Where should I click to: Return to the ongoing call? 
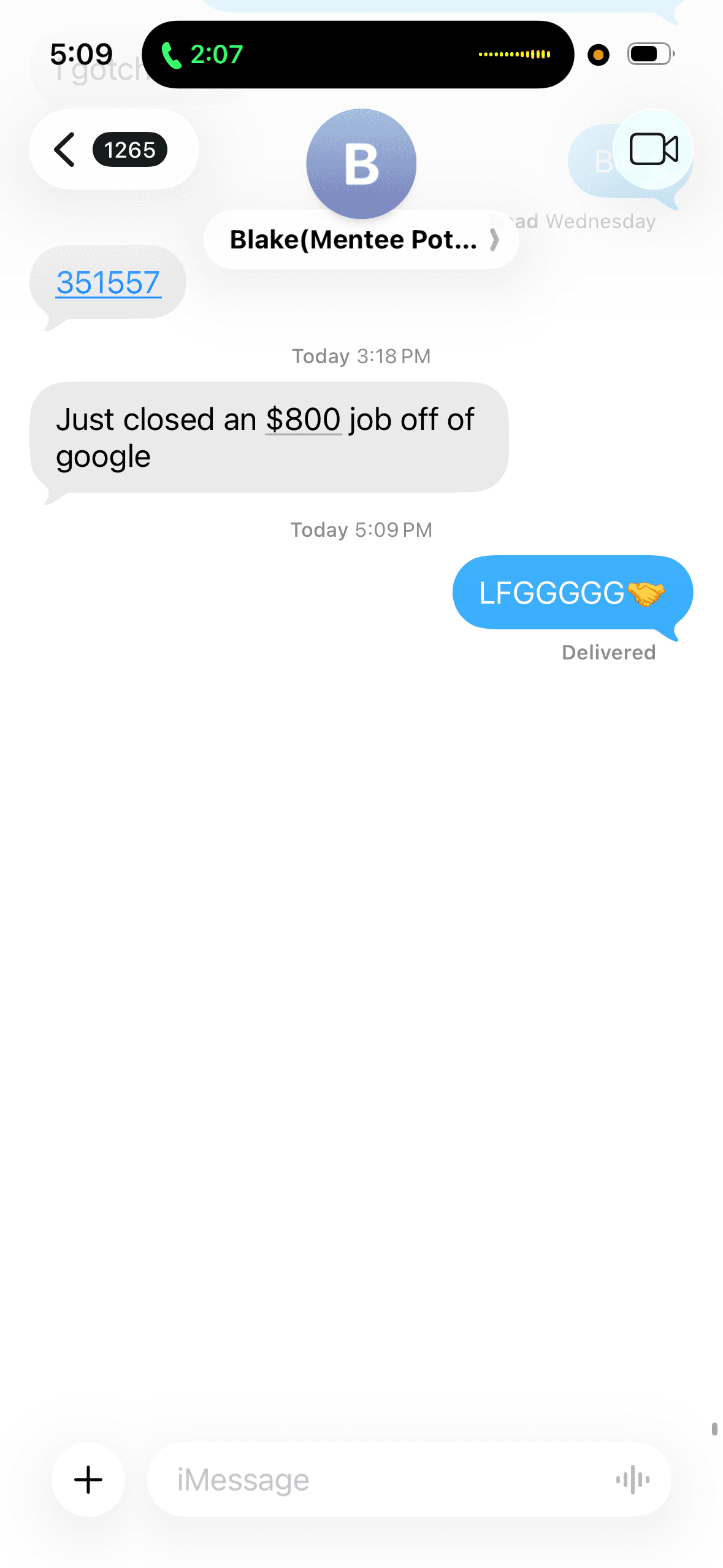point(202,55)
